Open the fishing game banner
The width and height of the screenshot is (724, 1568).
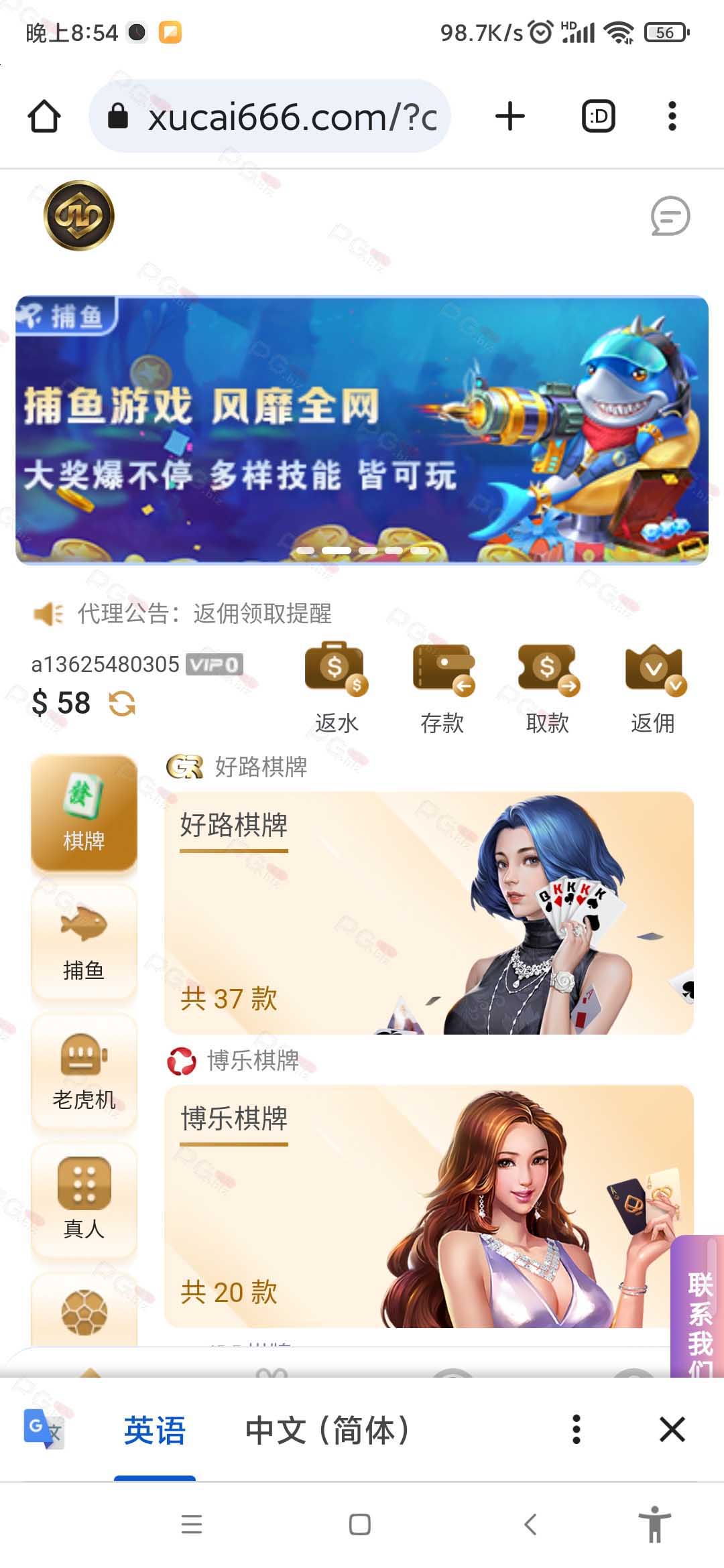362,430
